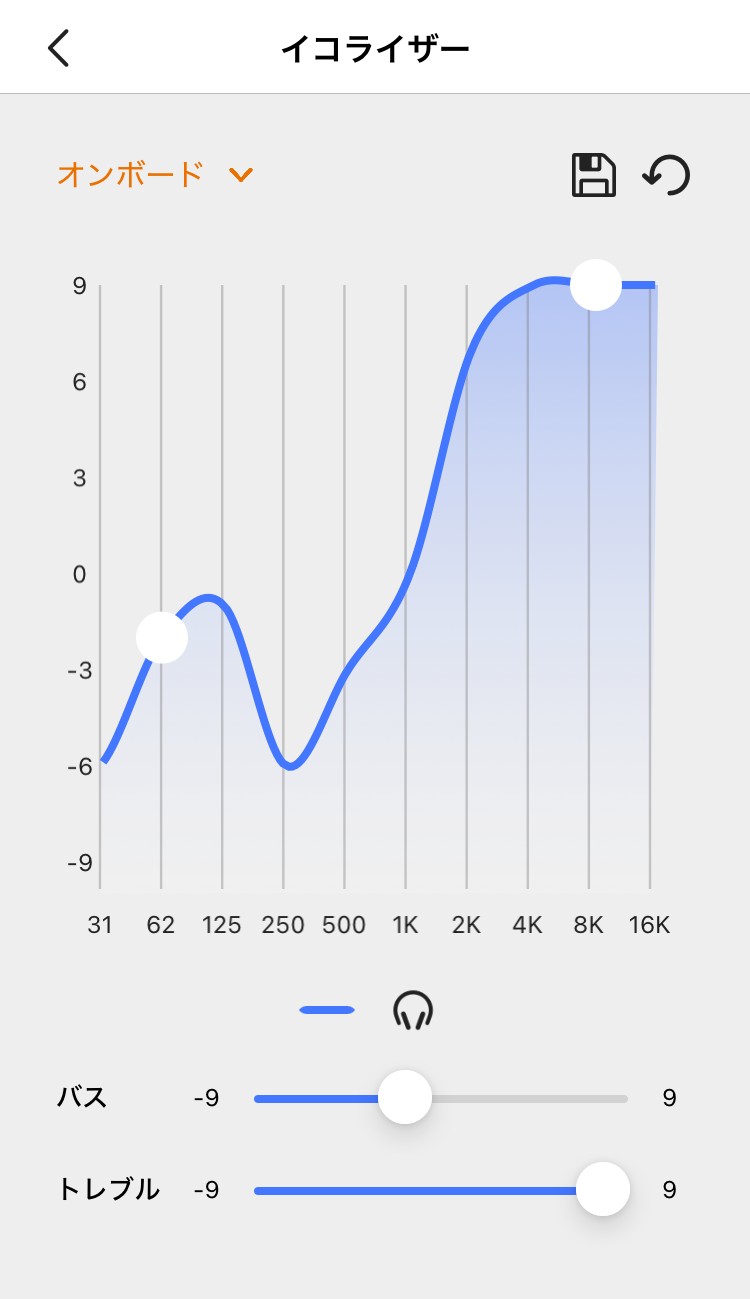The height and width of the screenshot is (1299, 750).
Task: Select the 8K curve handle
Action: [596, 285]
